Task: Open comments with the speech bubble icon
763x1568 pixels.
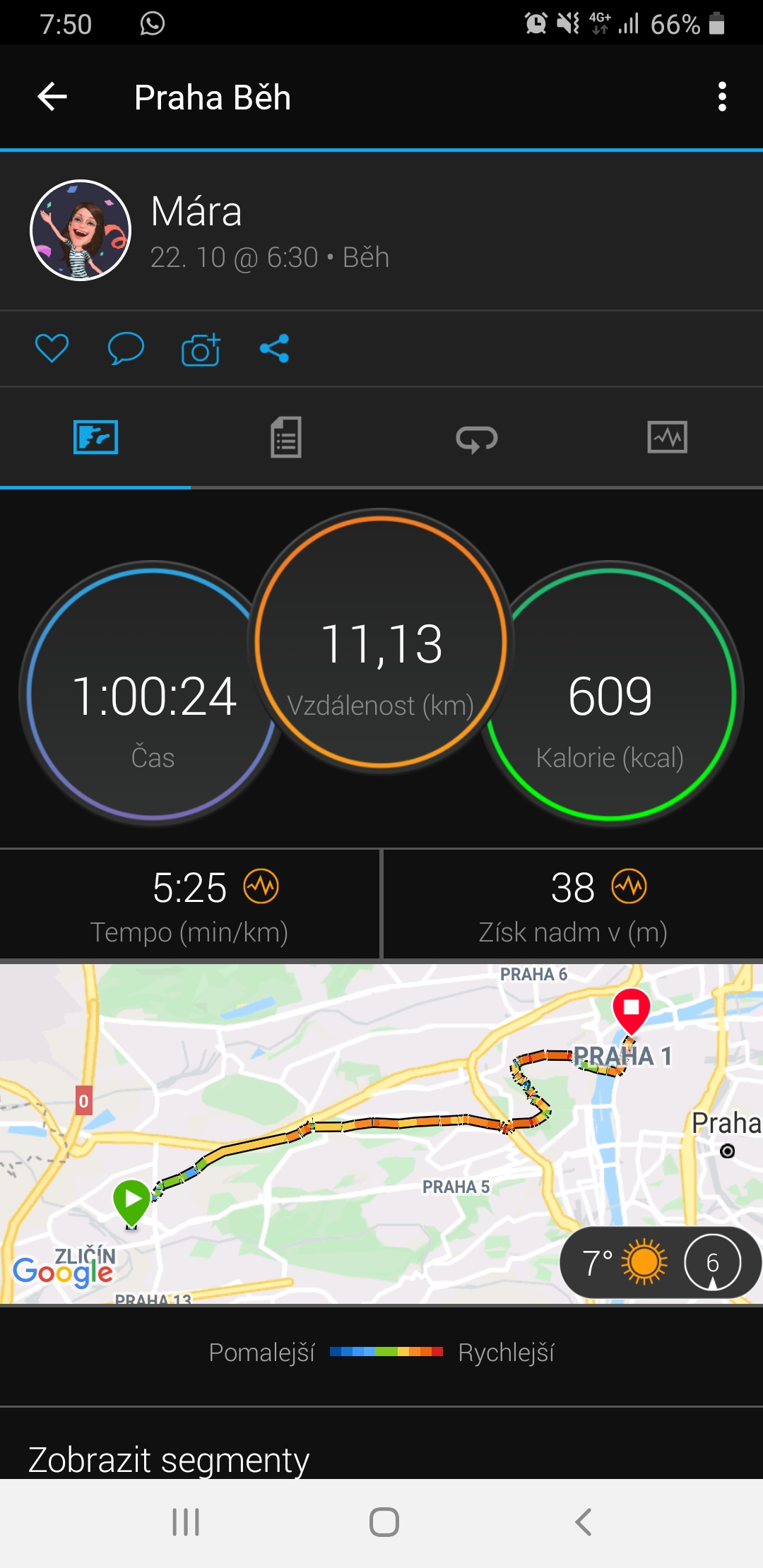Action: coord(126,348)
